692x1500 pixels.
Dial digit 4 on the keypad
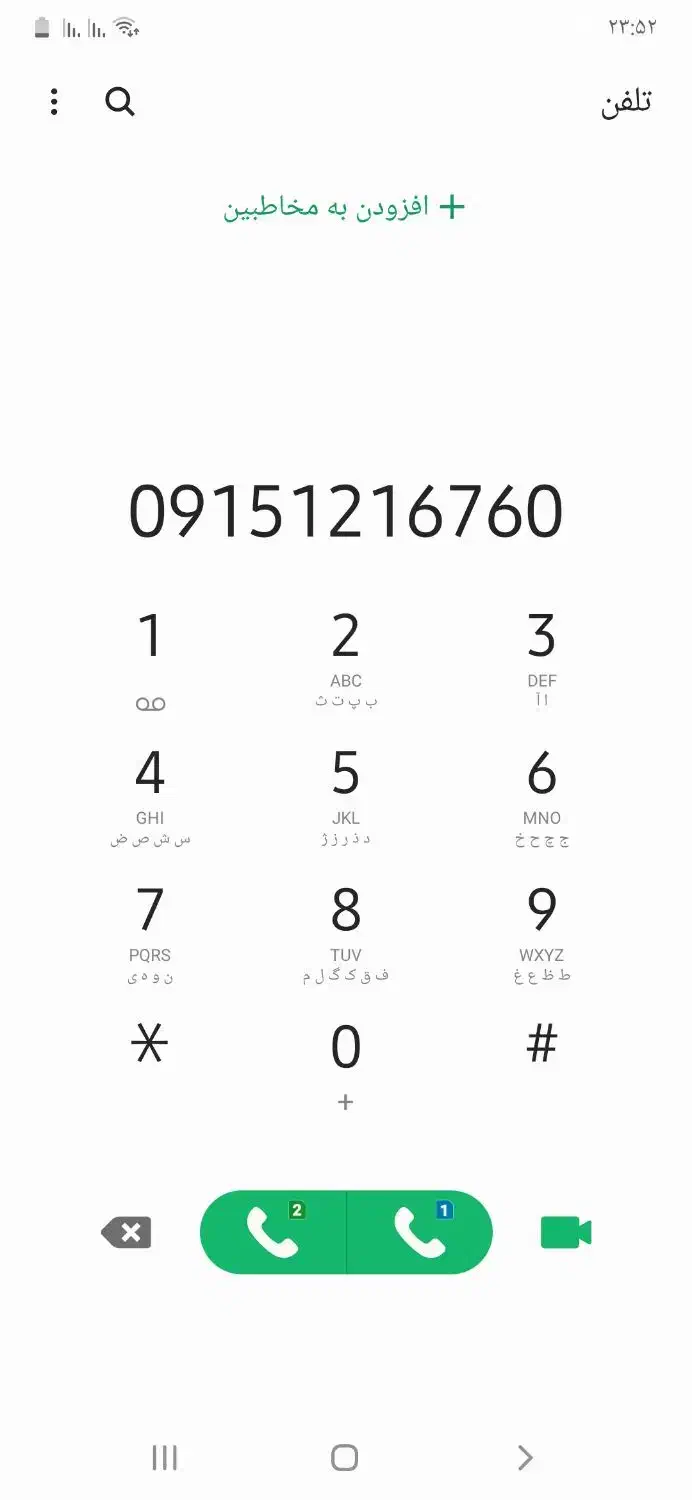pyautogui.click(x=150, y=795)
